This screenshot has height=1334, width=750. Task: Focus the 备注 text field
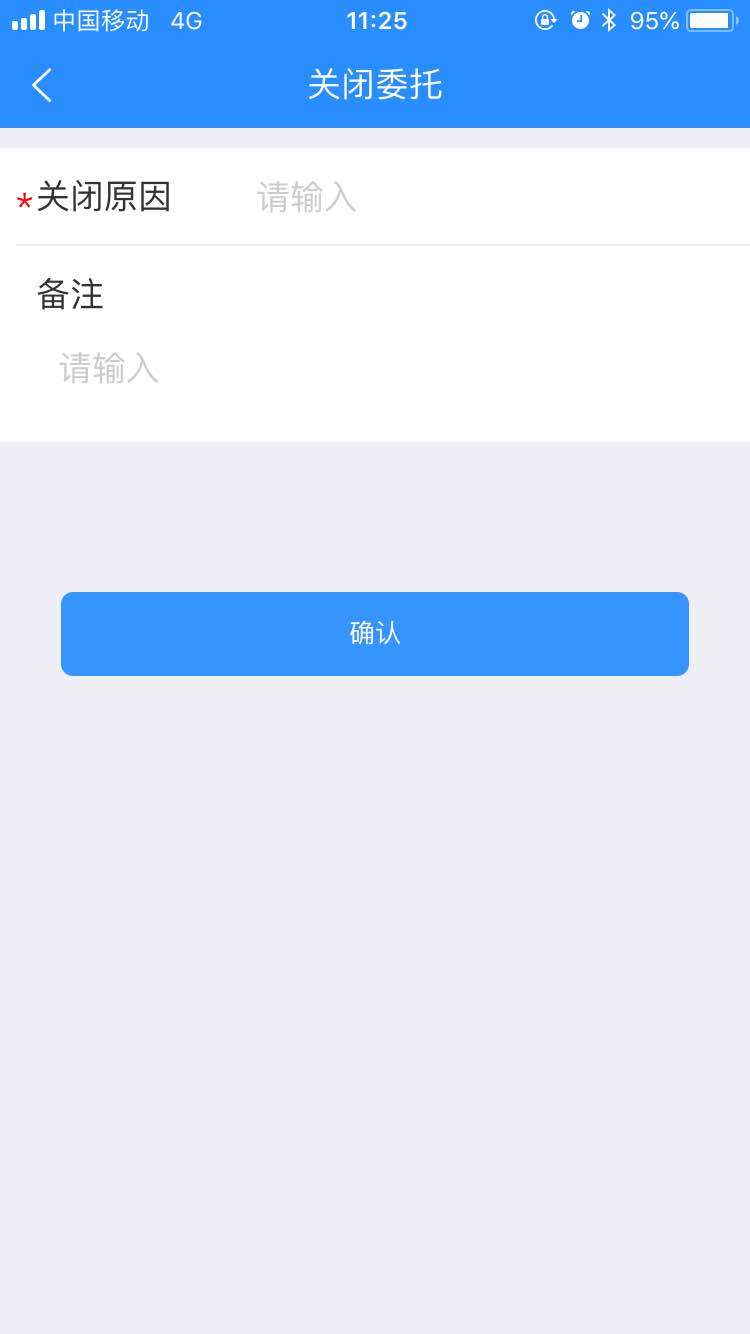(380, 369)
